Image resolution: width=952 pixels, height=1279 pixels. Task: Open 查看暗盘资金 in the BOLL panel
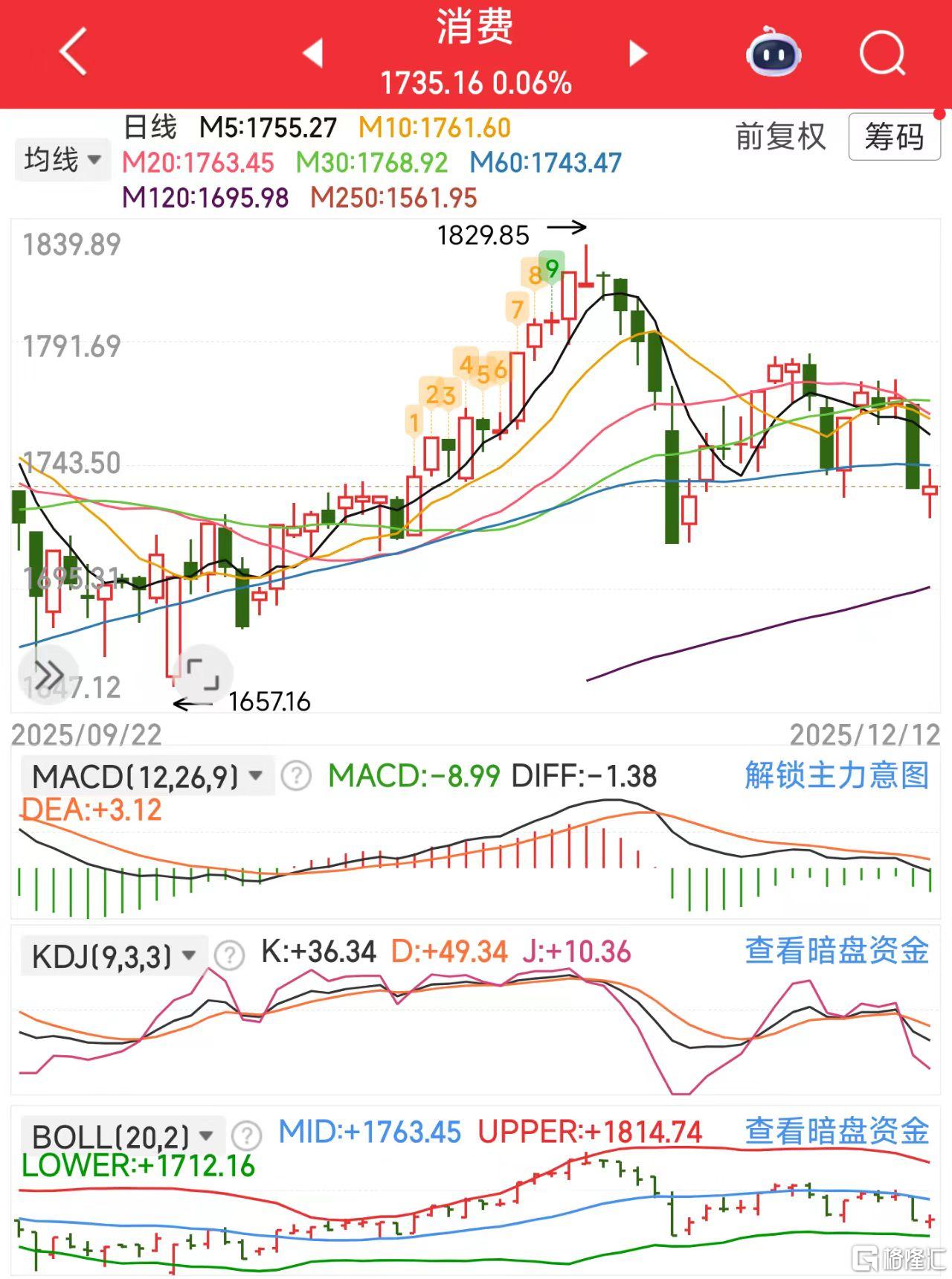click(836, 1132)
